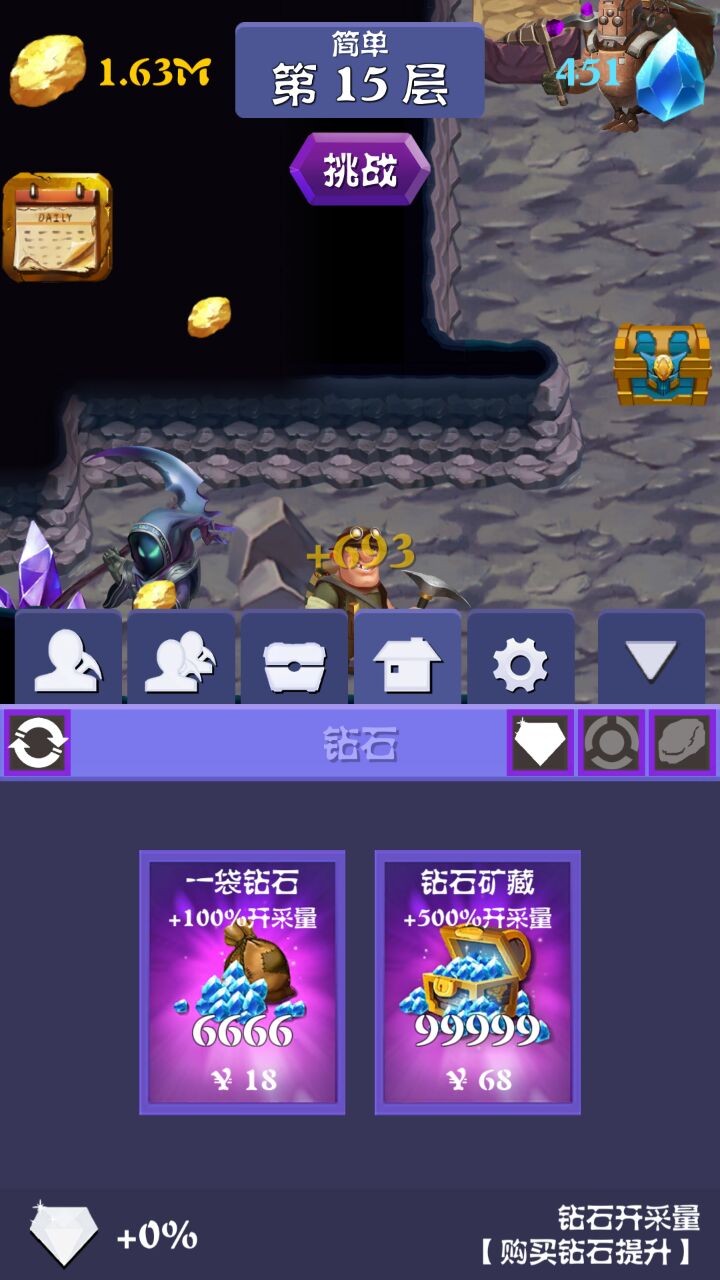
Task: Open the daily calendar rewards
Action: click(57, 227)
